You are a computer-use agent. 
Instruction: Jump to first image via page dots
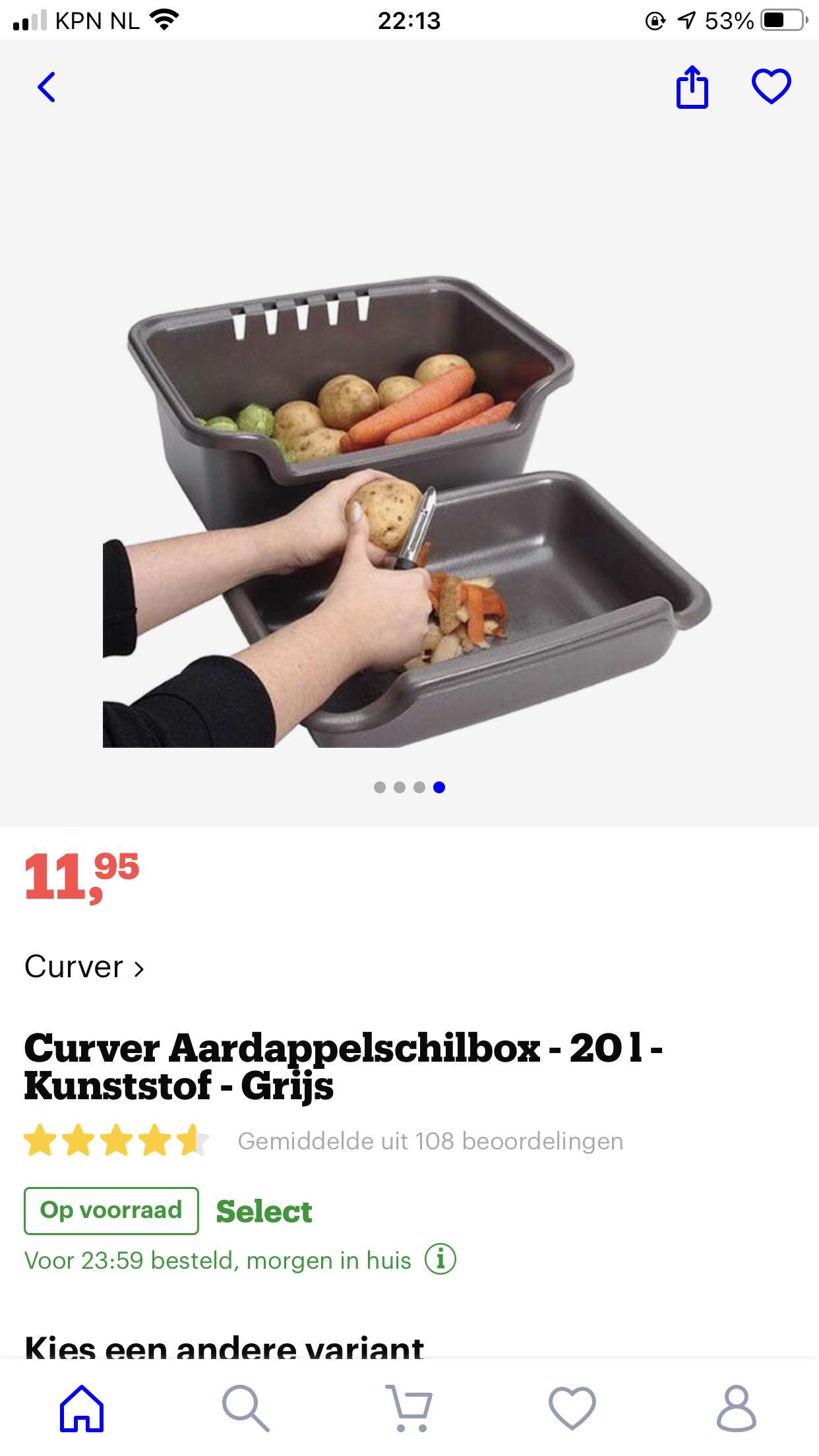click(x=380, y=787)
